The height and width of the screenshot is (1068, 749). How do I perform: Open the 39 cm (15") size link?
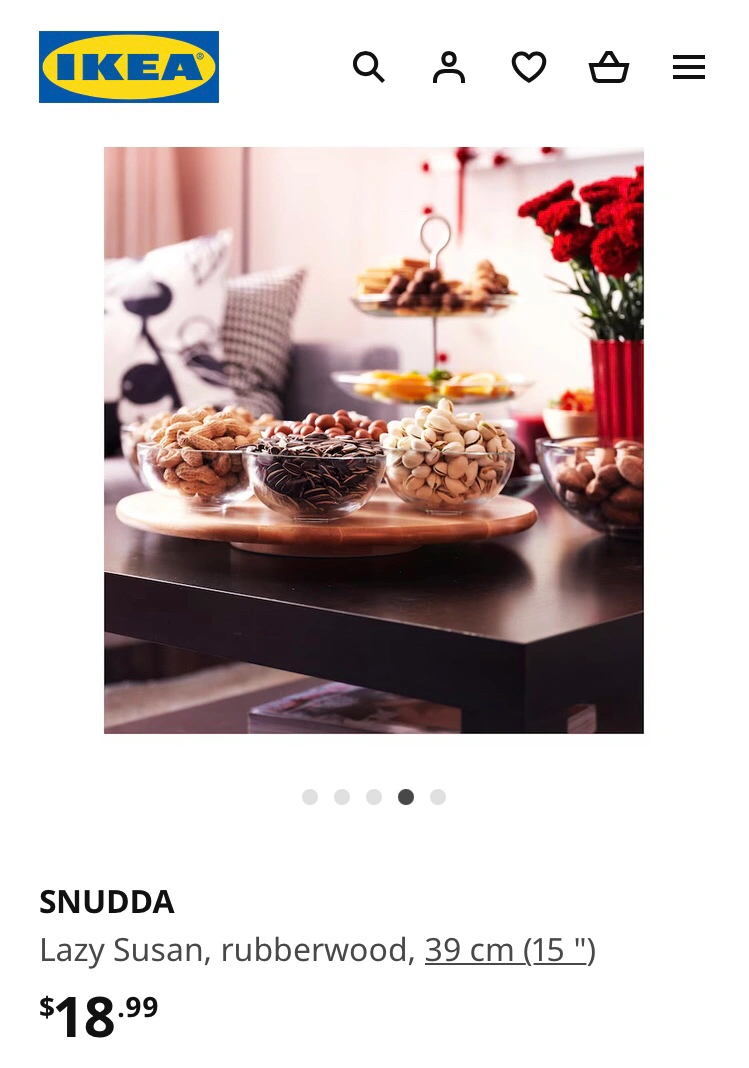click(510, 949)
